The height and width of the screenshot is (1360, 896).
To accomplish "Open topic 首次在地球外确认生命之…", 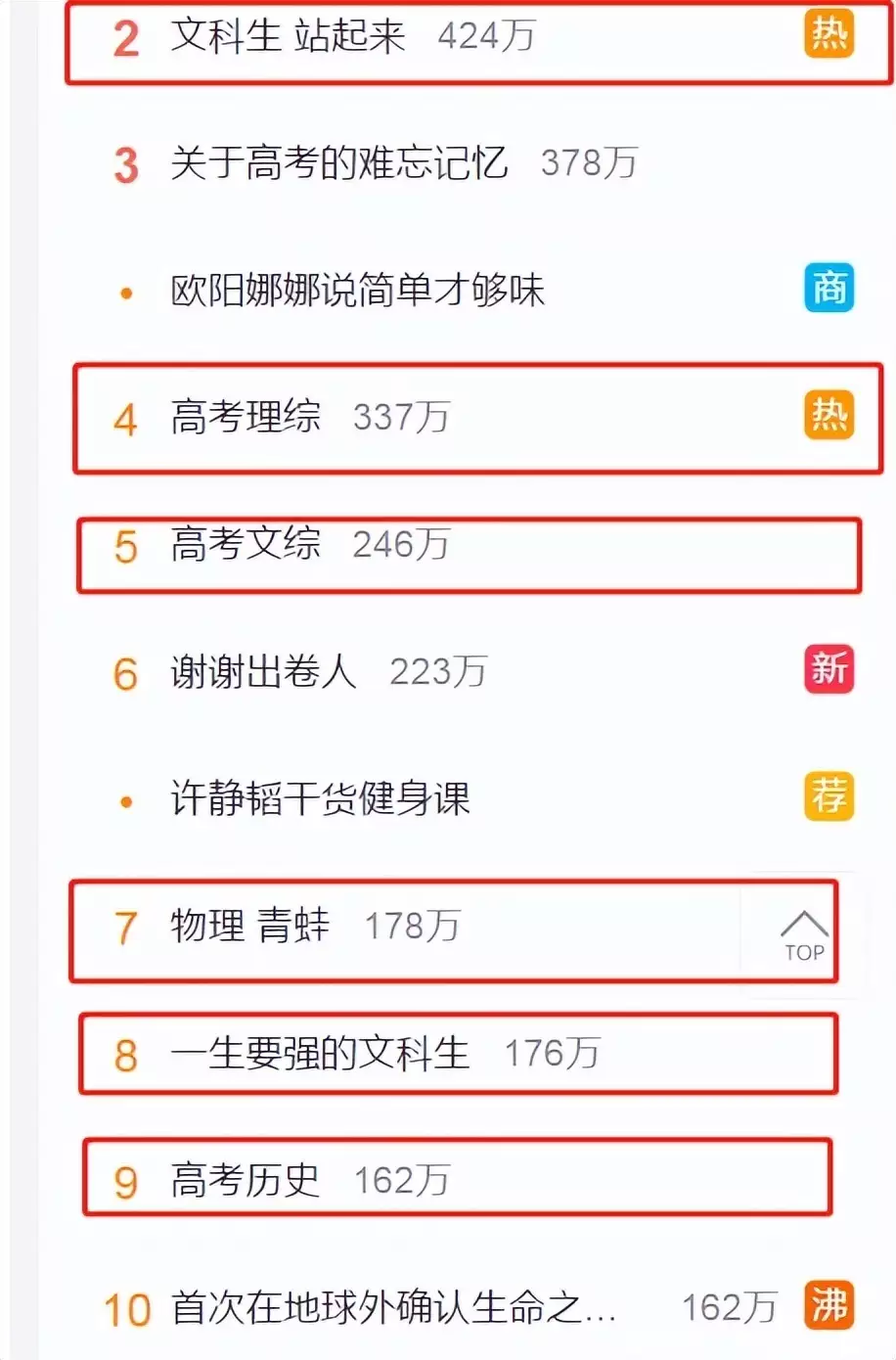I will tap(393, 1308).
